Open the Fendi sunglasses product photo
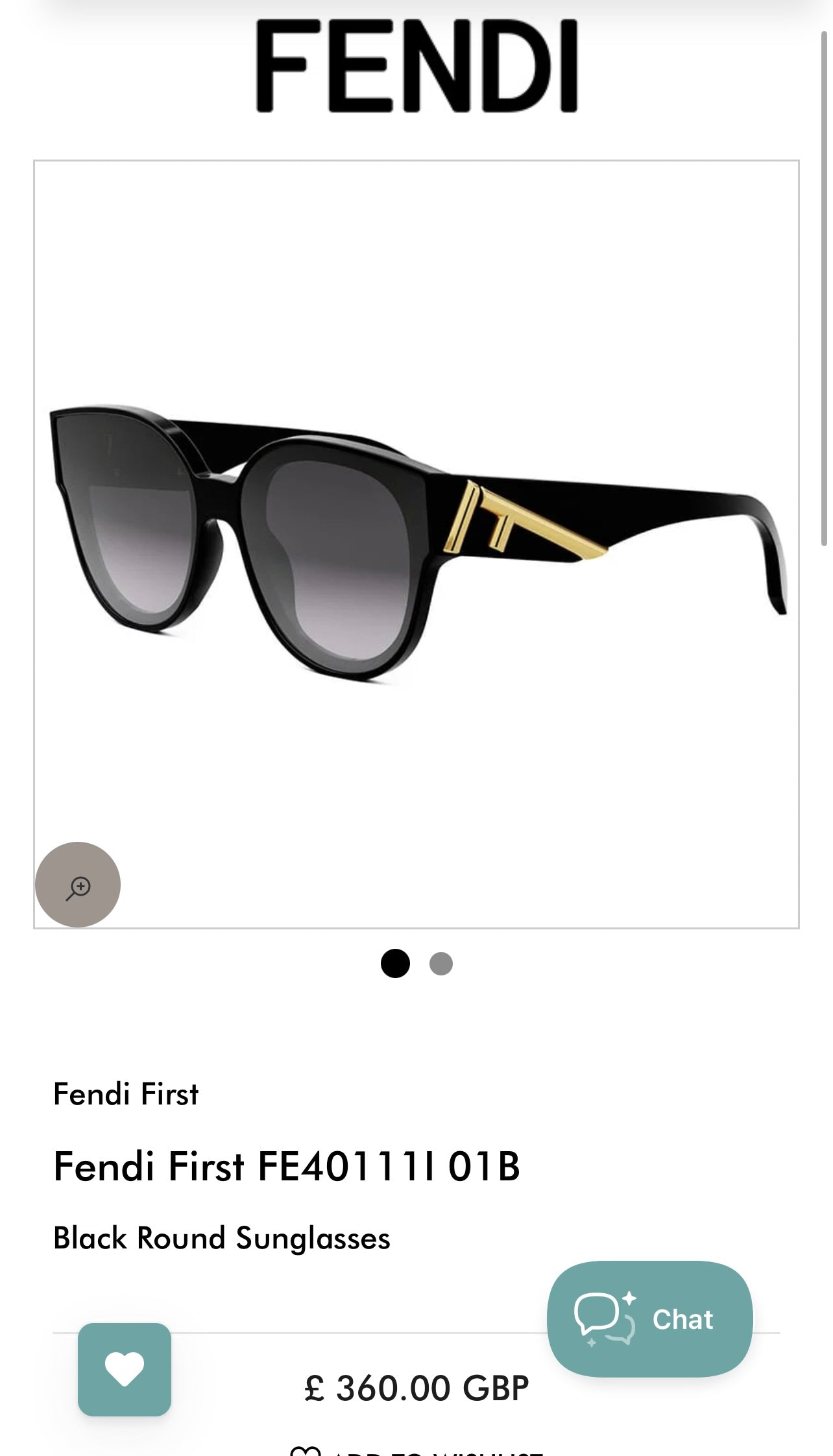833x1456 pixels. coord(416,543)
